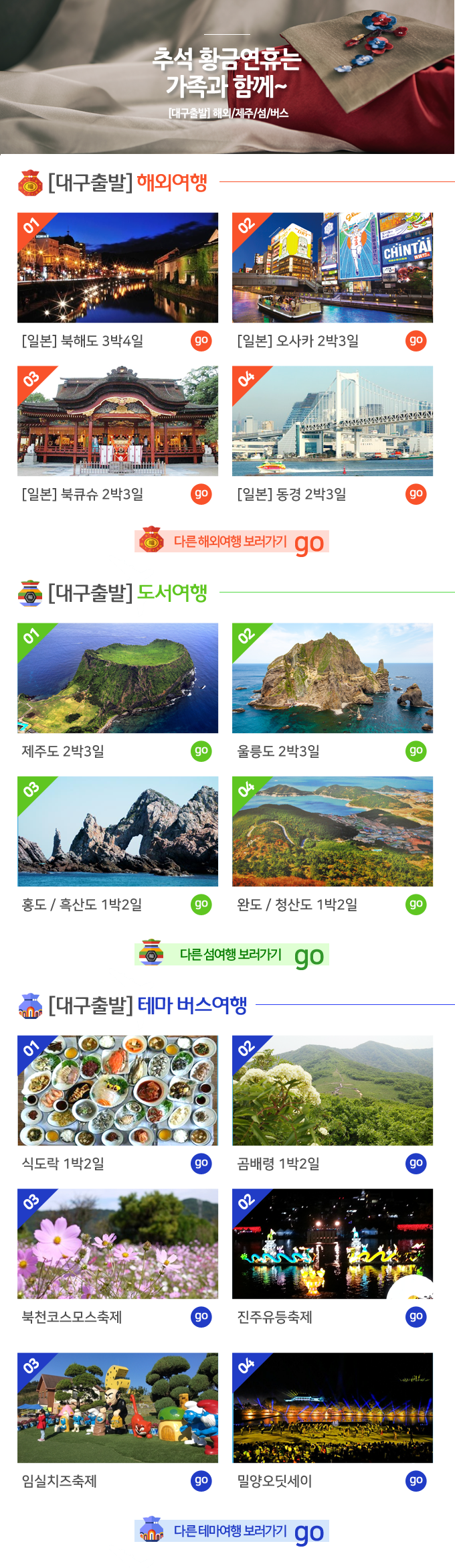The width and height of the screenshot is (455, 1568).
Task: Tap go button for 북큐슈 2박3일
Action: [x=201, y=494]
